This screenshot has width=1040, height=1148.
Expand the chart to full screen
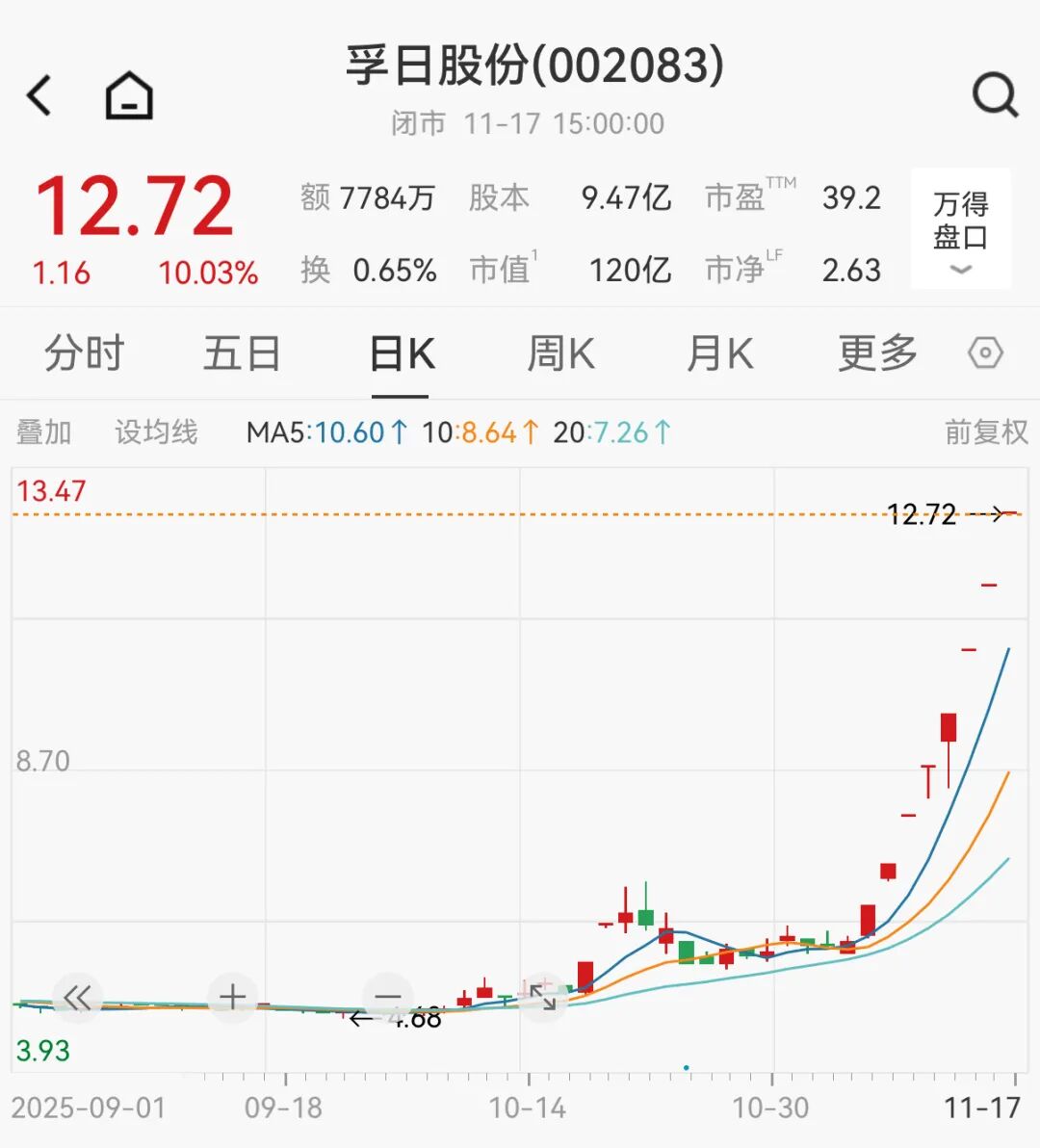pos(543,998)
